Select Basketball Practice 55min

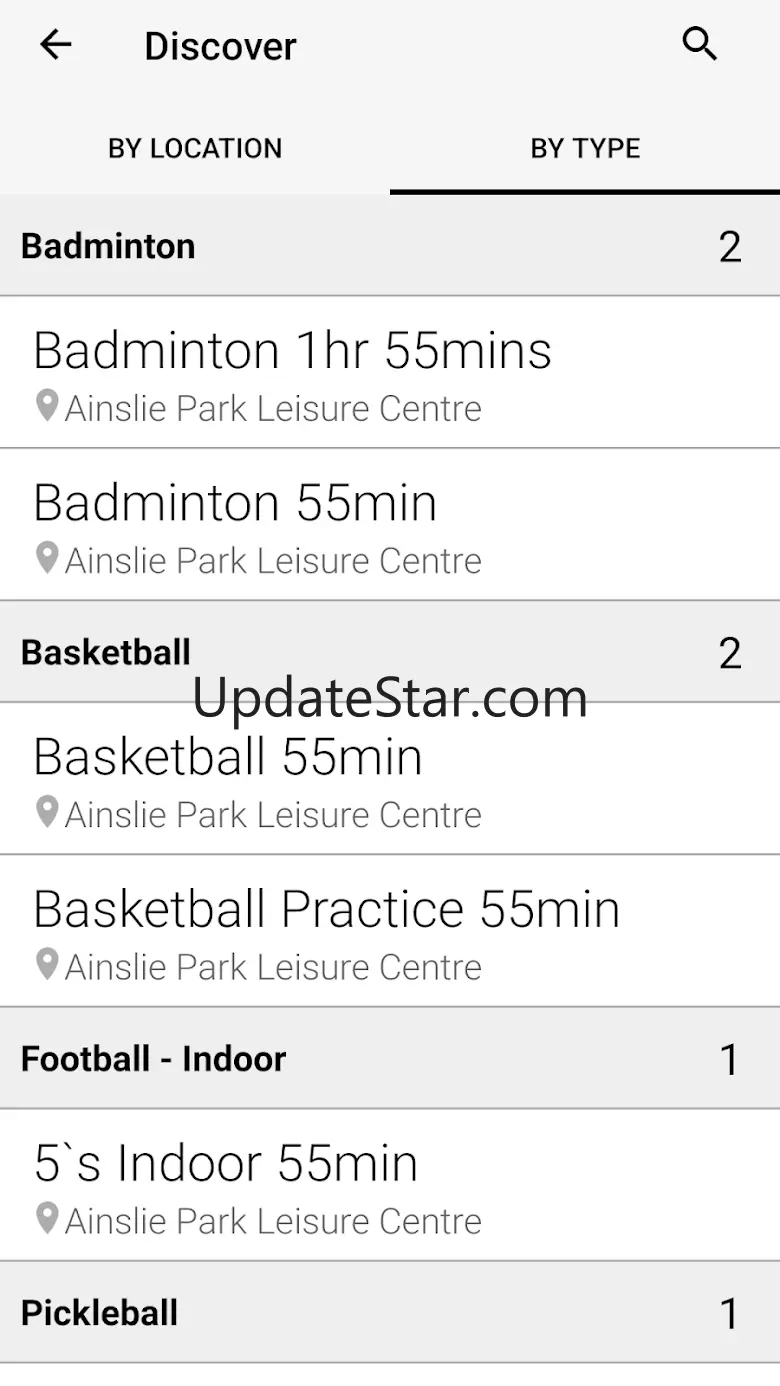[390, 931]
